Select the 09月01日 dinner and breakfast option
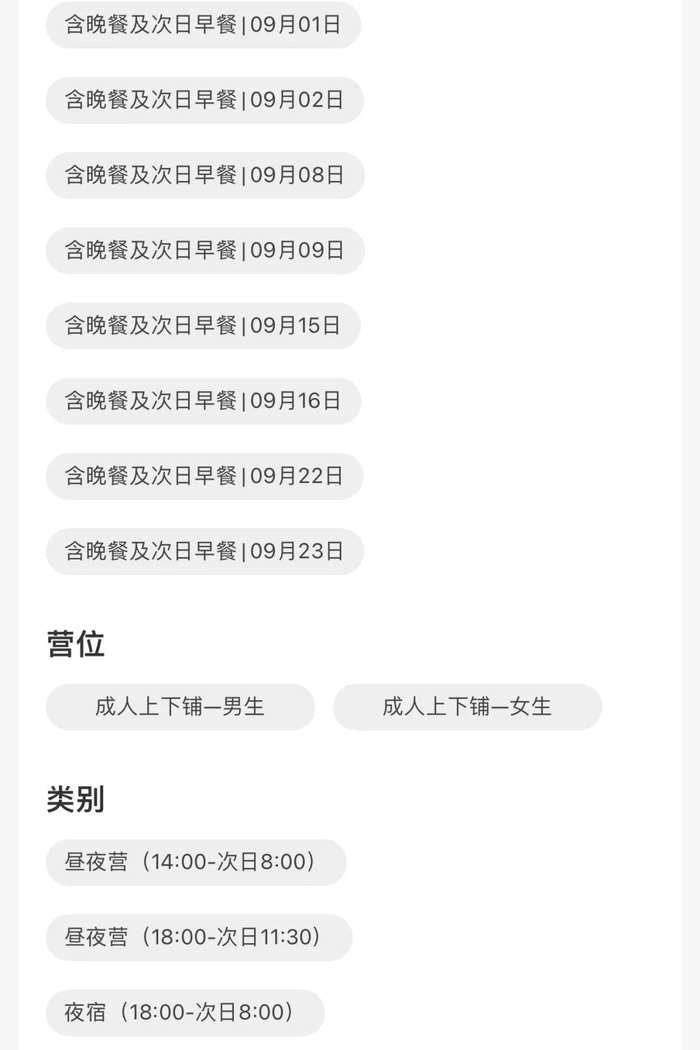Viewport: 700px width, 1050px height. click(x=203, y=25)
